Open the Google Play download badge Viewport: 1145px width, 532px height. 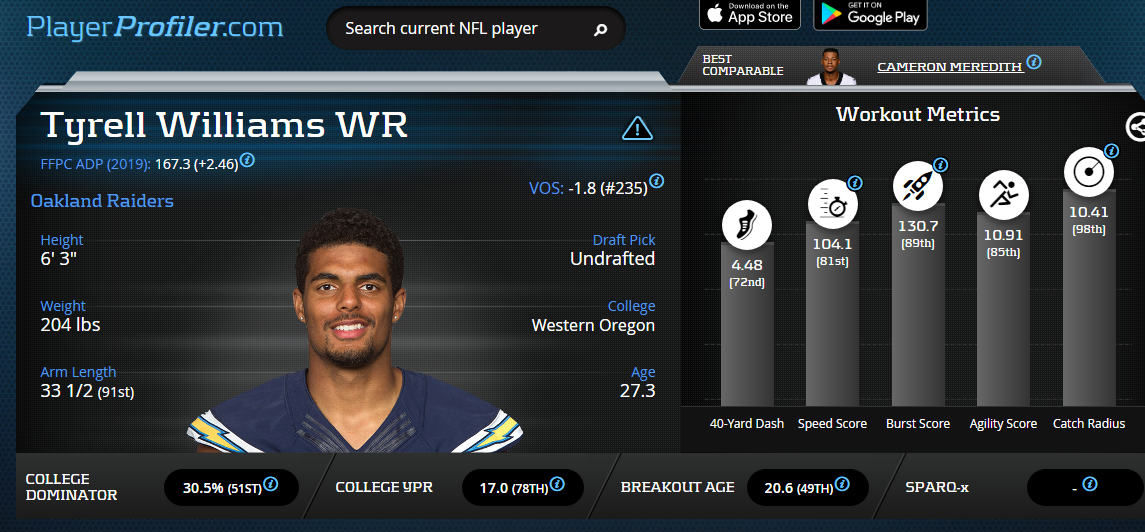[x=870, y=13]
